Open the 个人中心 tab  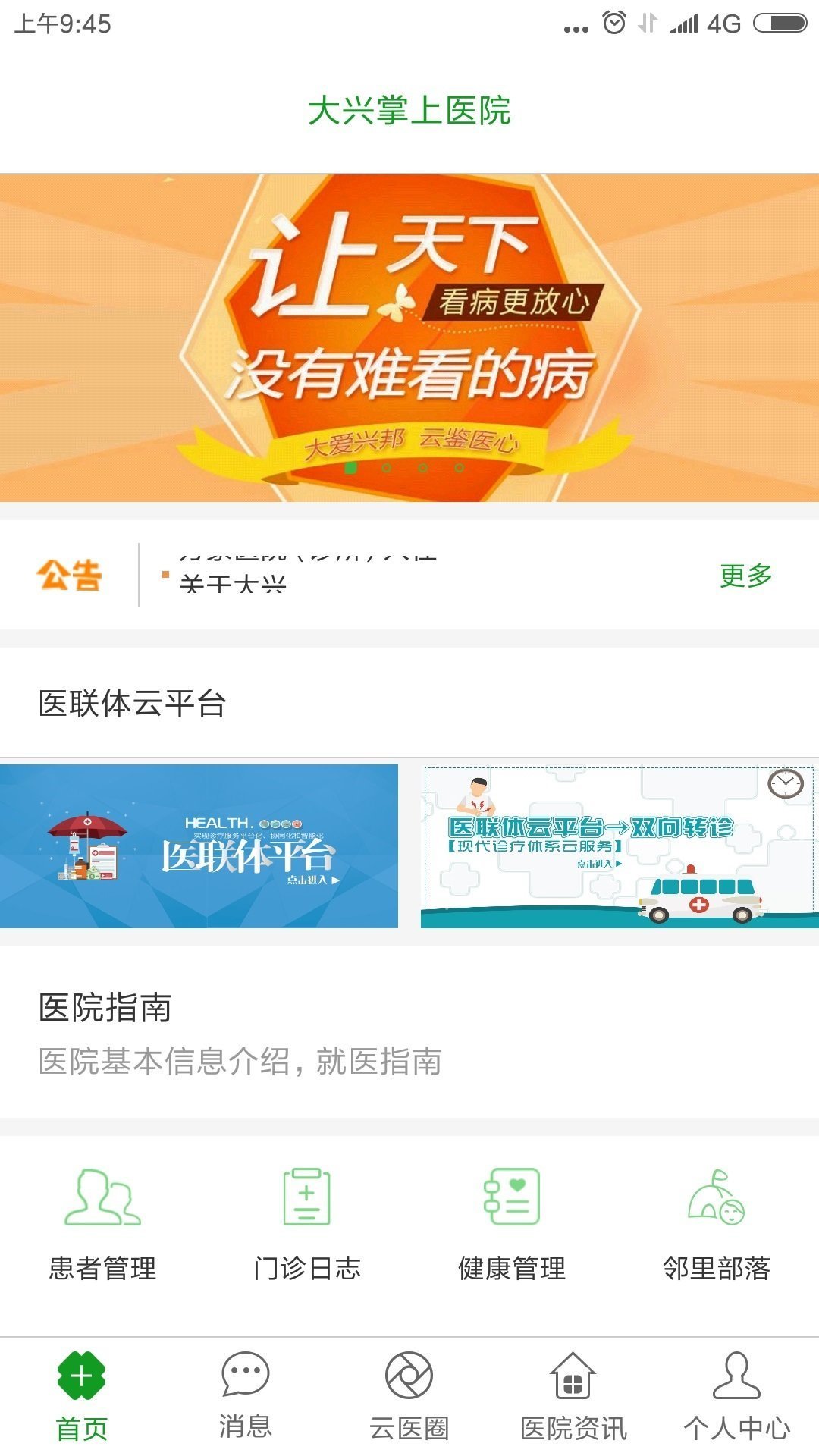click(736, 1396)
